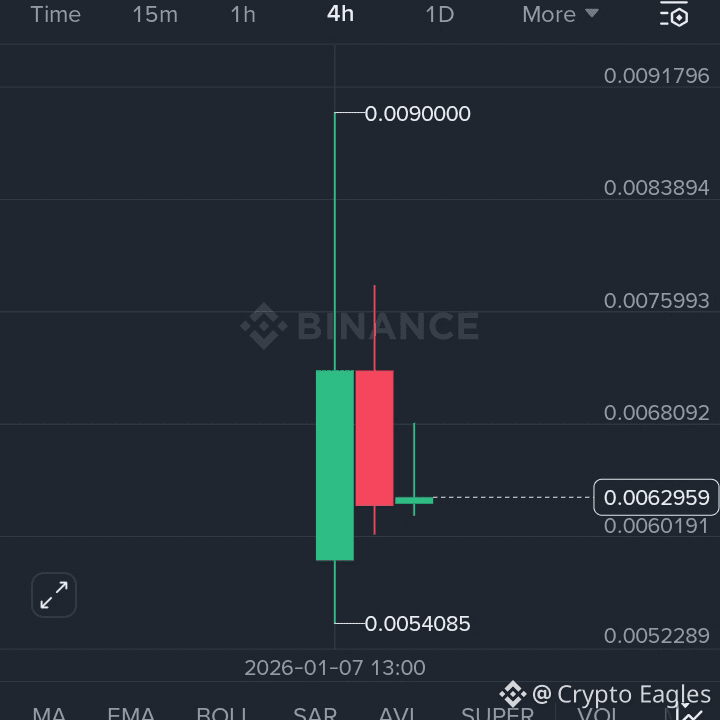Open chart settings icon
The height and width of the screenshot is (720, 720).
coord(674,15)
